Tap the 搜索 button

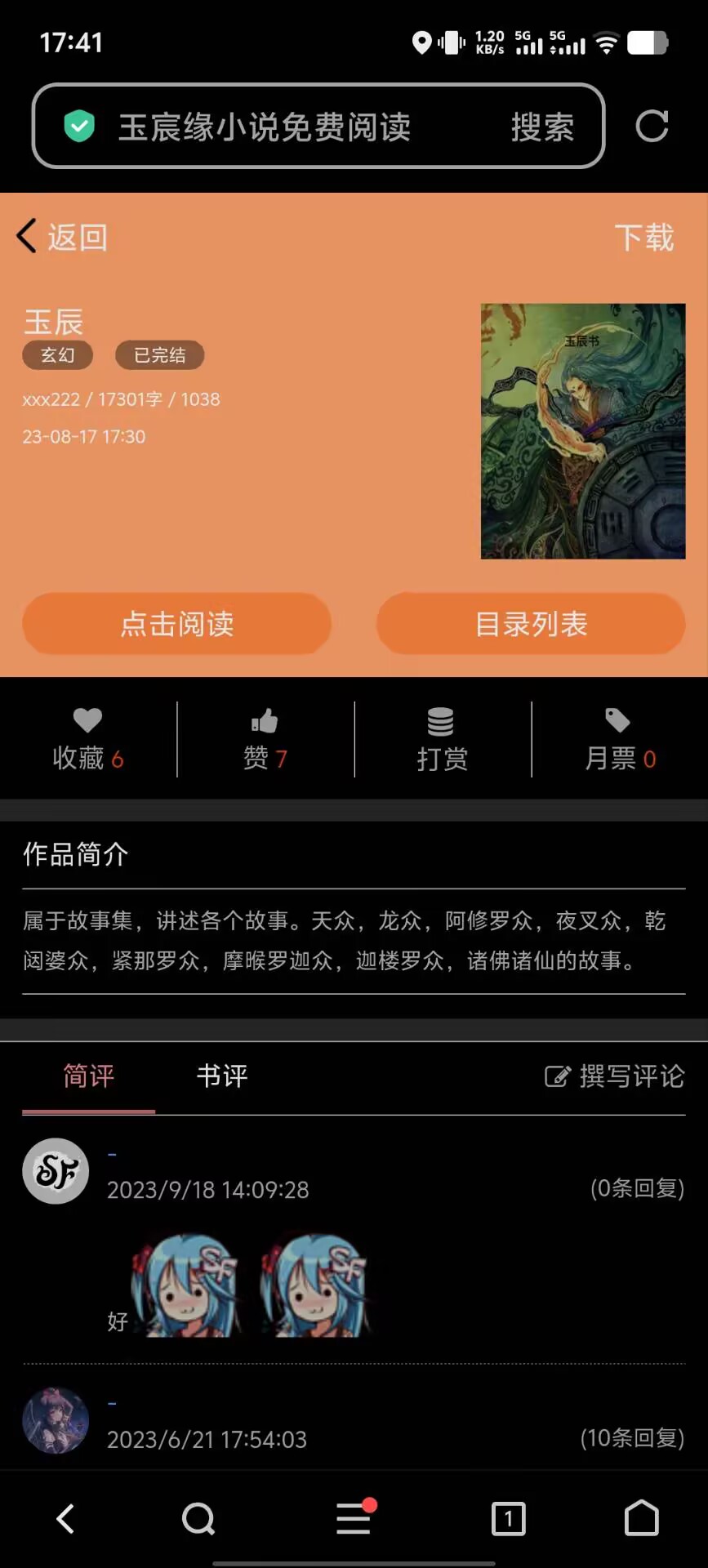(x=542, y=127)
